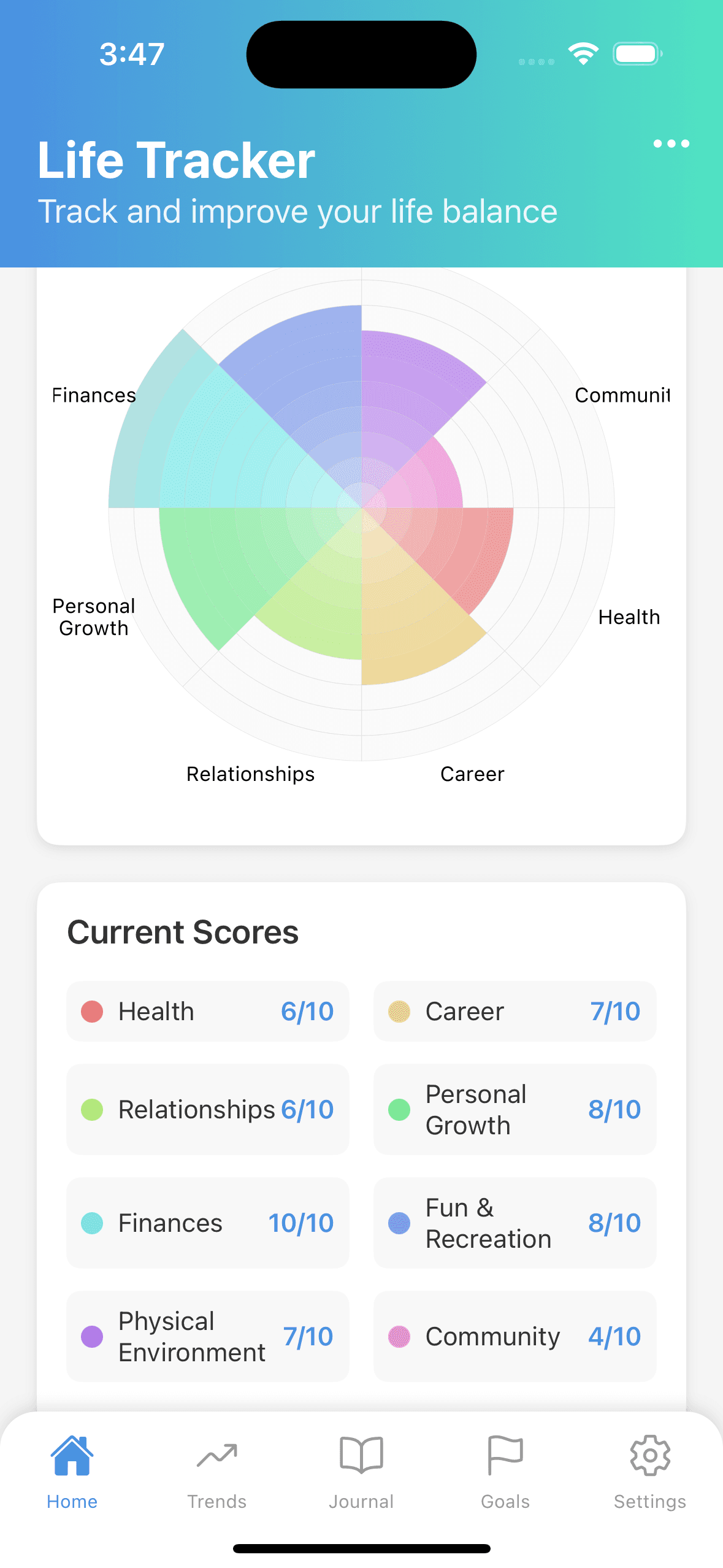Select the Community 4/10 score card
Image resolution: width=723 pixels, height=1568 pixels.
(515, 1336)
